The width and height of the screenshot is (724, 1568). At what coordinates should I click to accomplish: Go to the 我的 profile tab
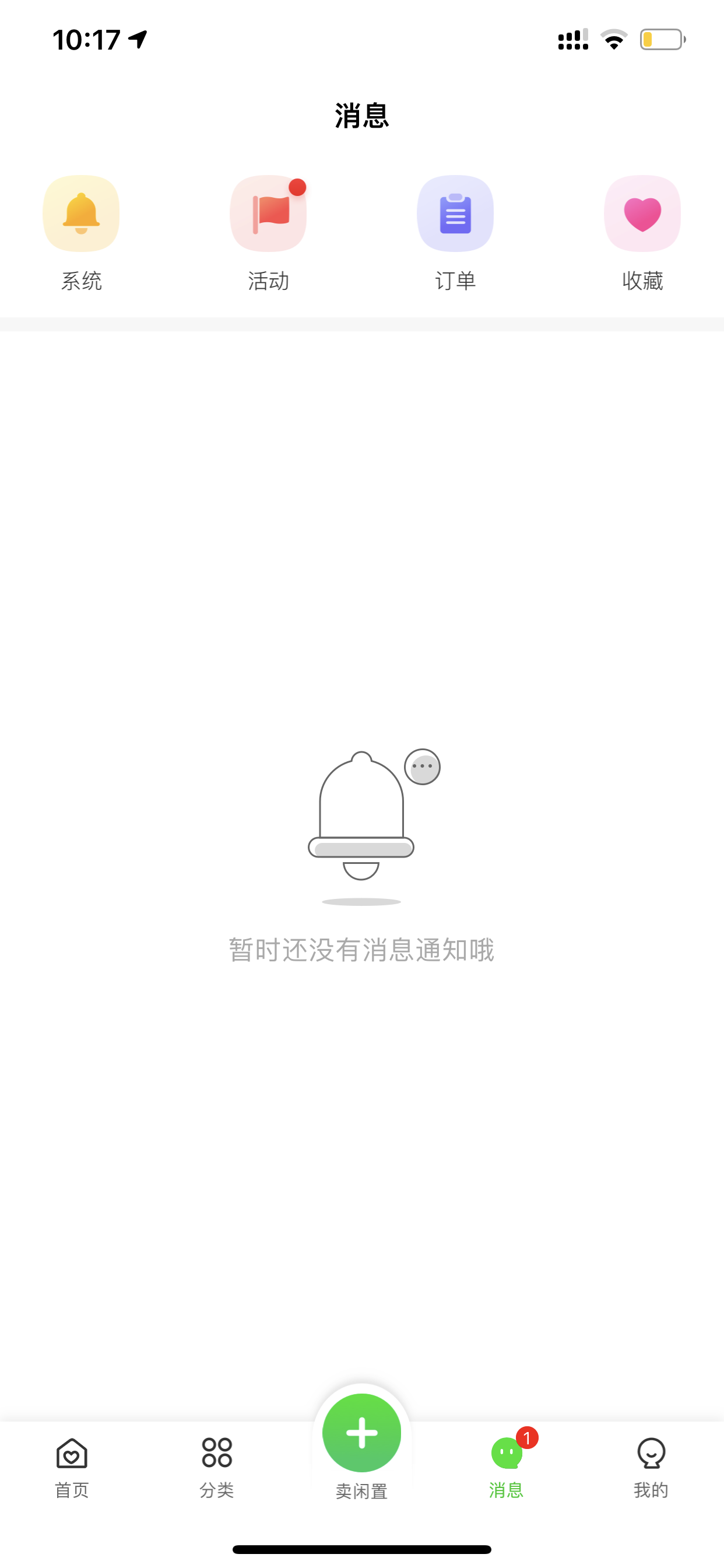pos(651,1468)
